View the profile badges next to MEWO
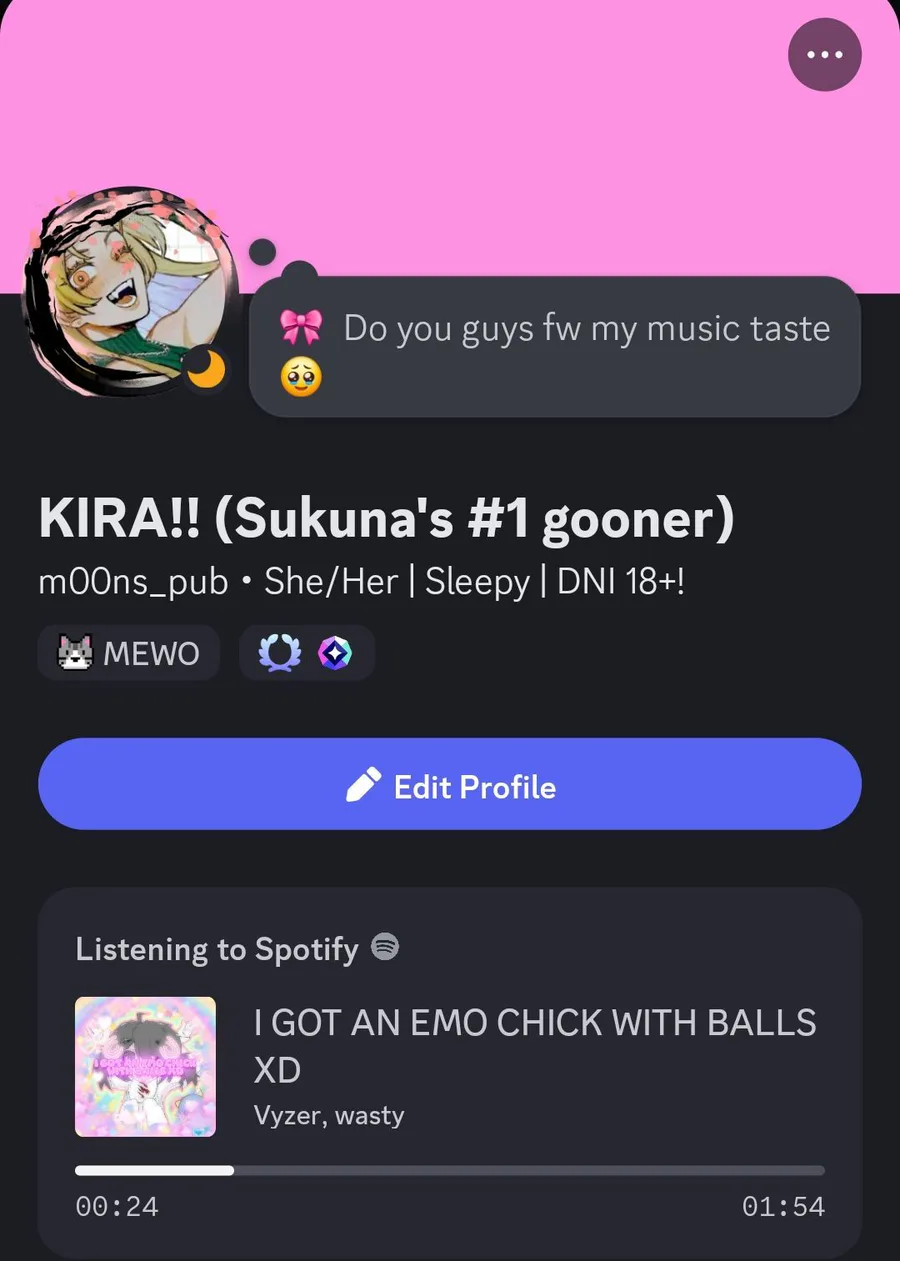The image size is (900, 1261). pos(306,653)
